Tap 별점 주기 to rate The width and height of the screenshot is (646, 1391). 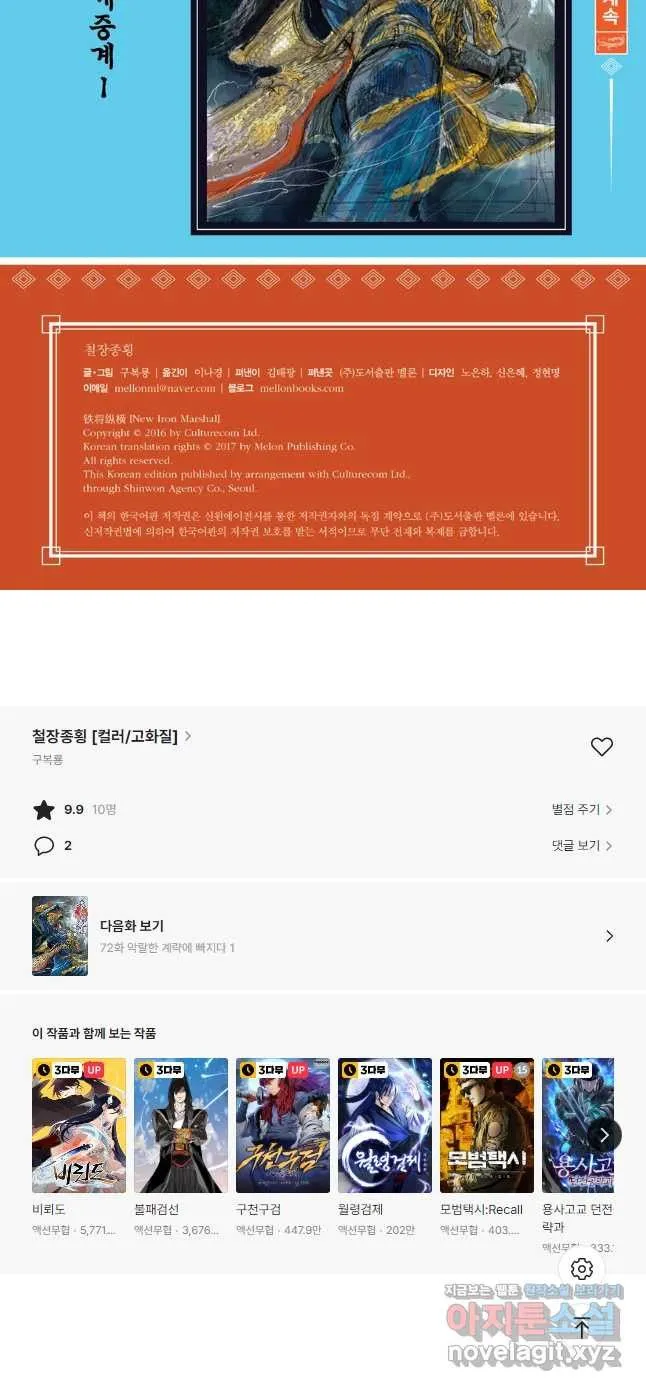click(x=581, y=809)
